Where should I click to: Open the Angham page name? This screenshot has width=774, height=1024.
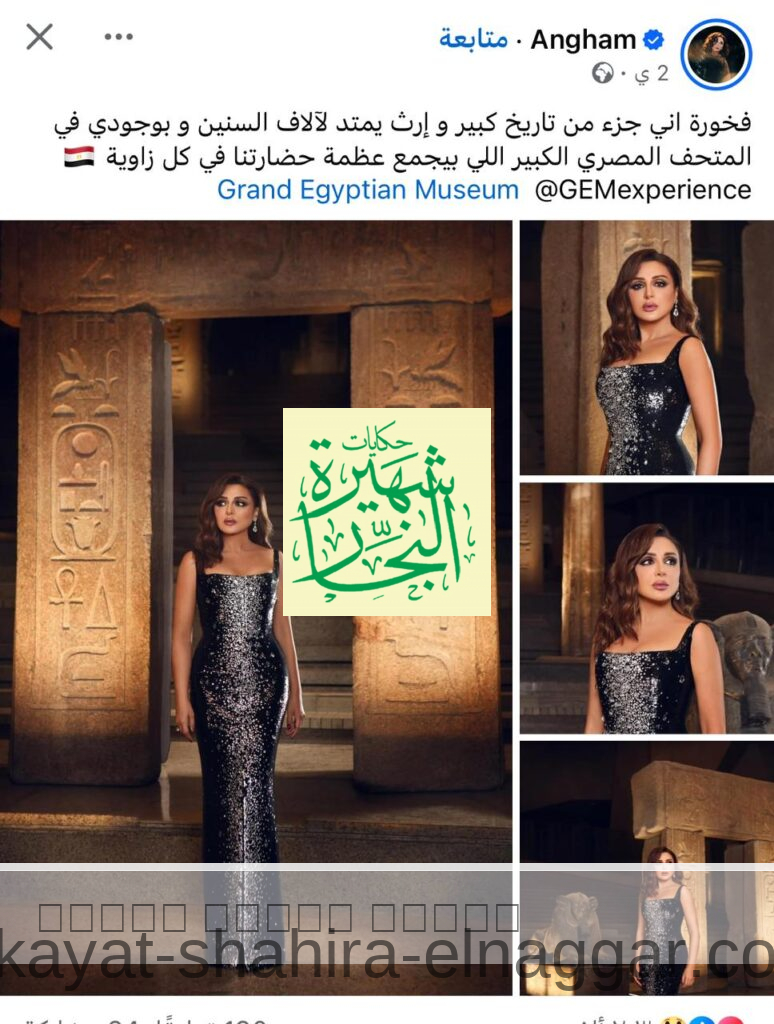(583, 40)
